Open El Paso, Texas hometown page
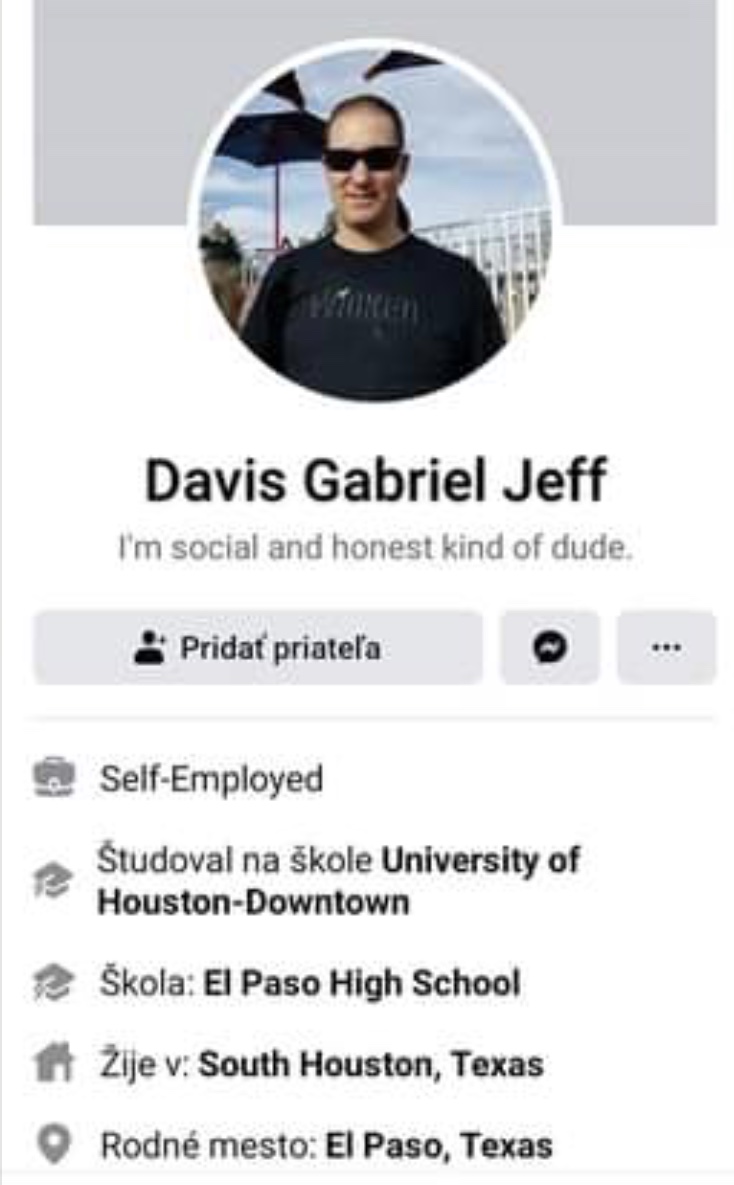Image resolution: width=734 pixels, height=1185 pixels. pyautogui.click(x=438, y=1146)
